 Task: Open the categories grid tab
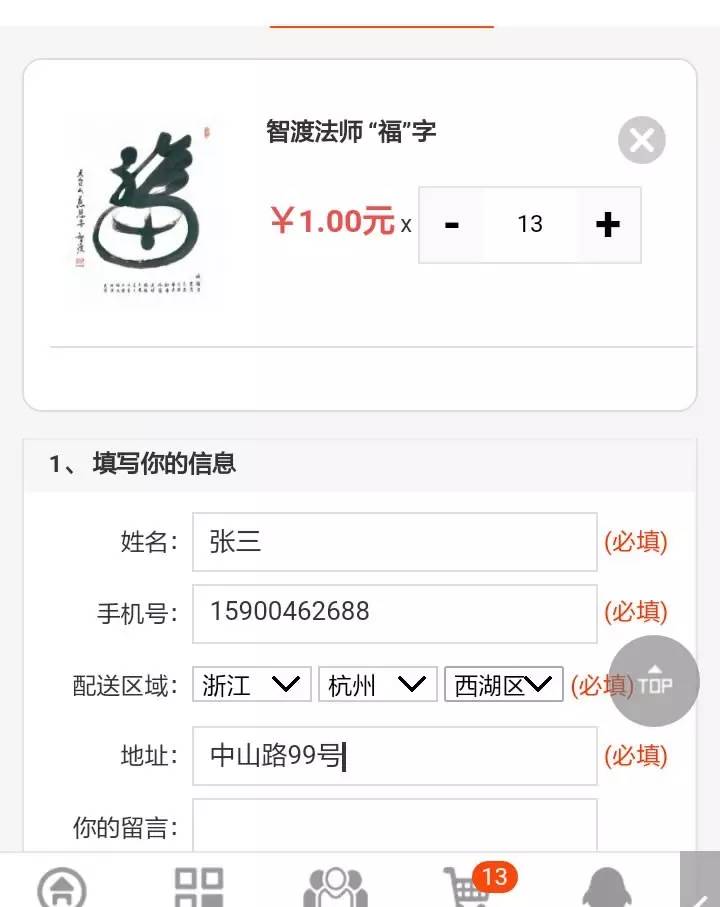click(198, 886)
